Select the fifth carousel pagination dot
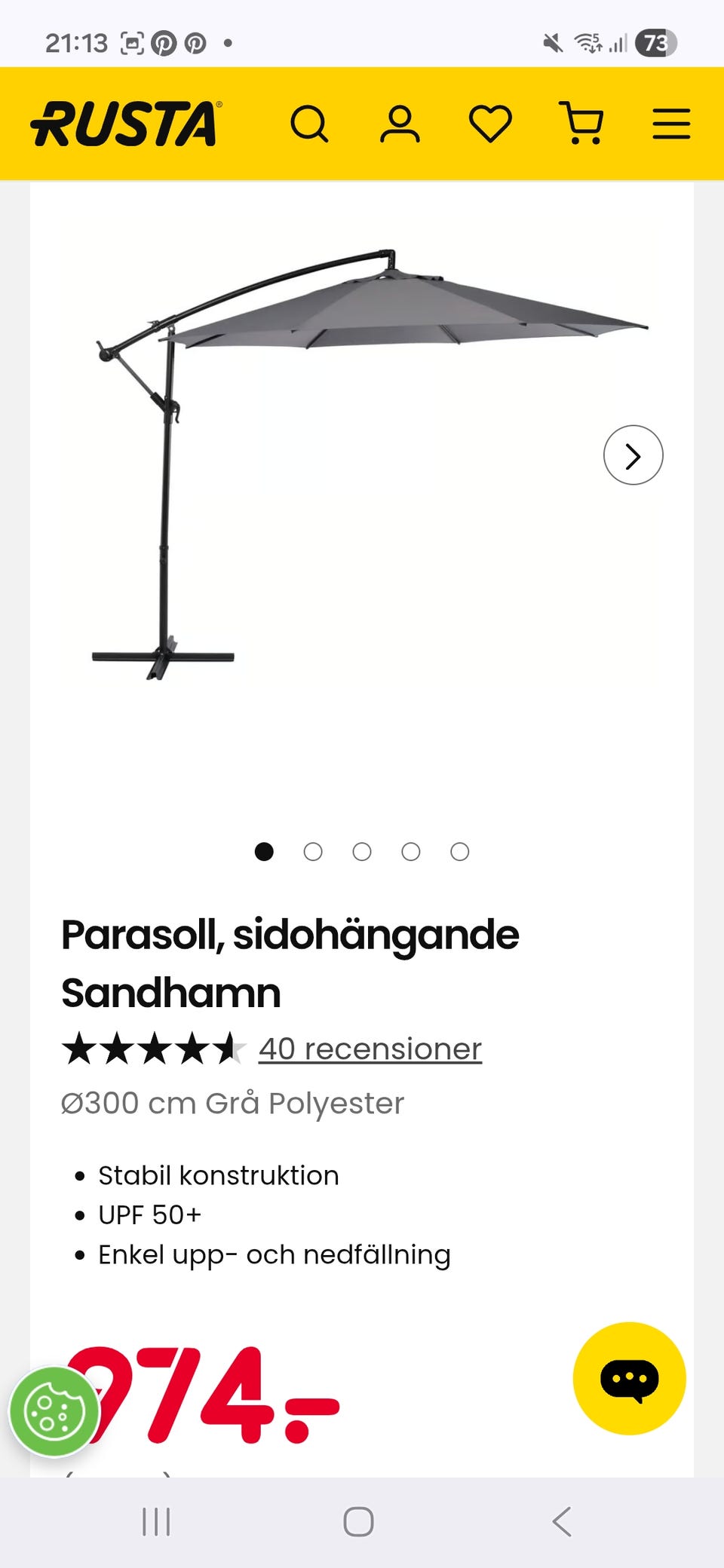Viewport: 724px width, 1568px height. [459, 852]
